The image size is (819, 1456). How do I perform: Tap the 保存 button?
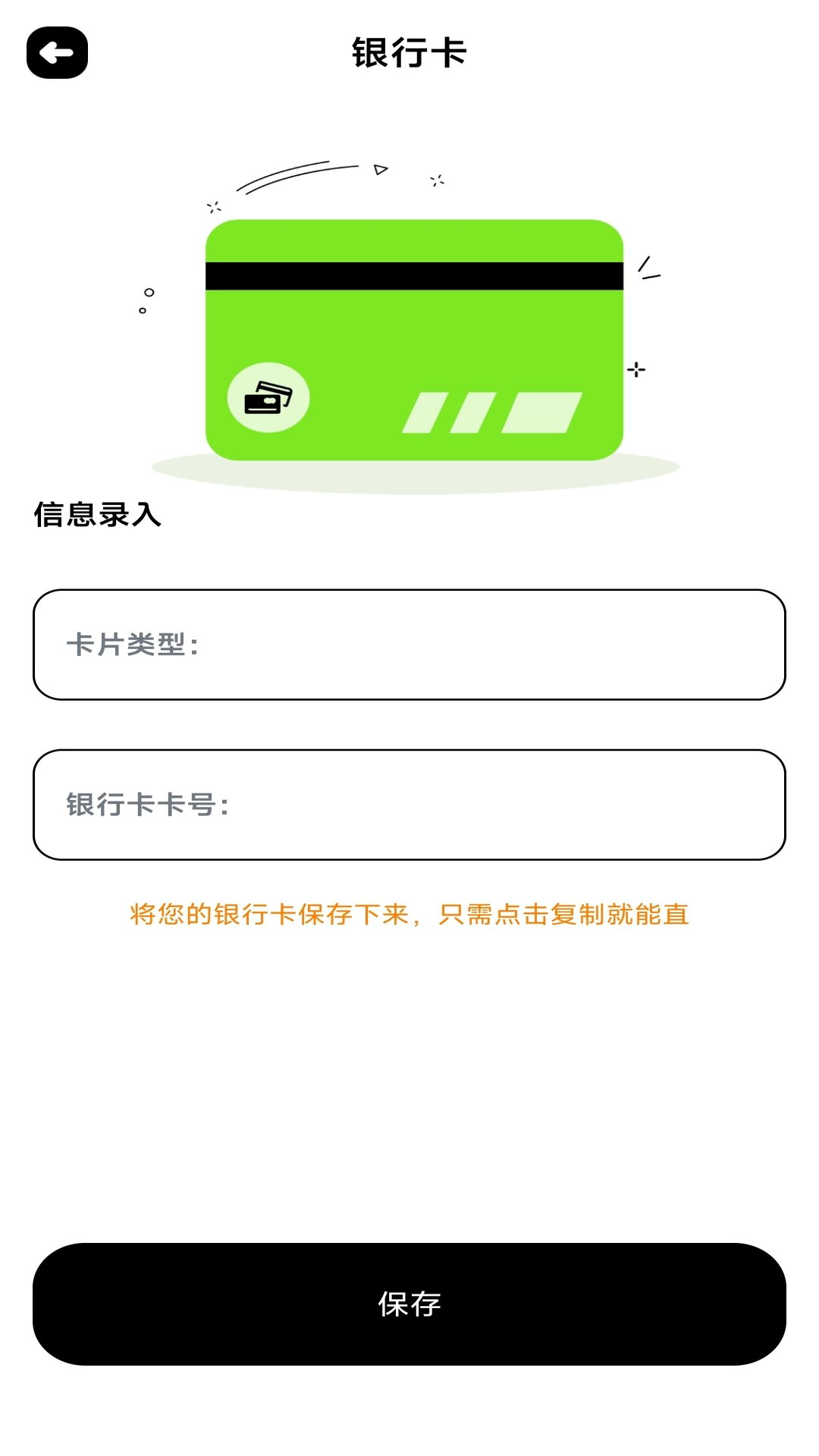(409, 1304)
